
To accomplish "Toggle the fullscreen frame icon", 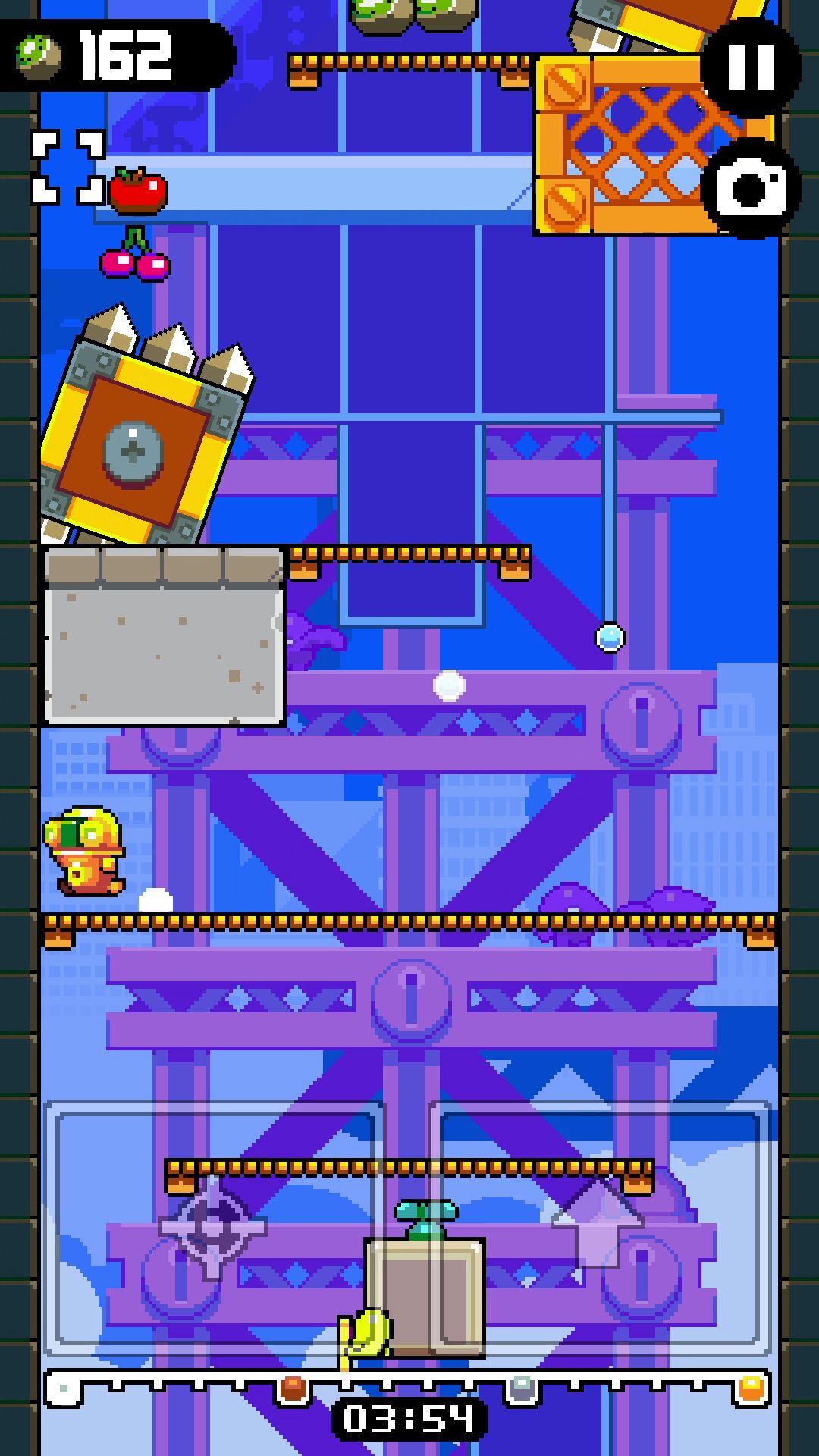I will 67,167.
